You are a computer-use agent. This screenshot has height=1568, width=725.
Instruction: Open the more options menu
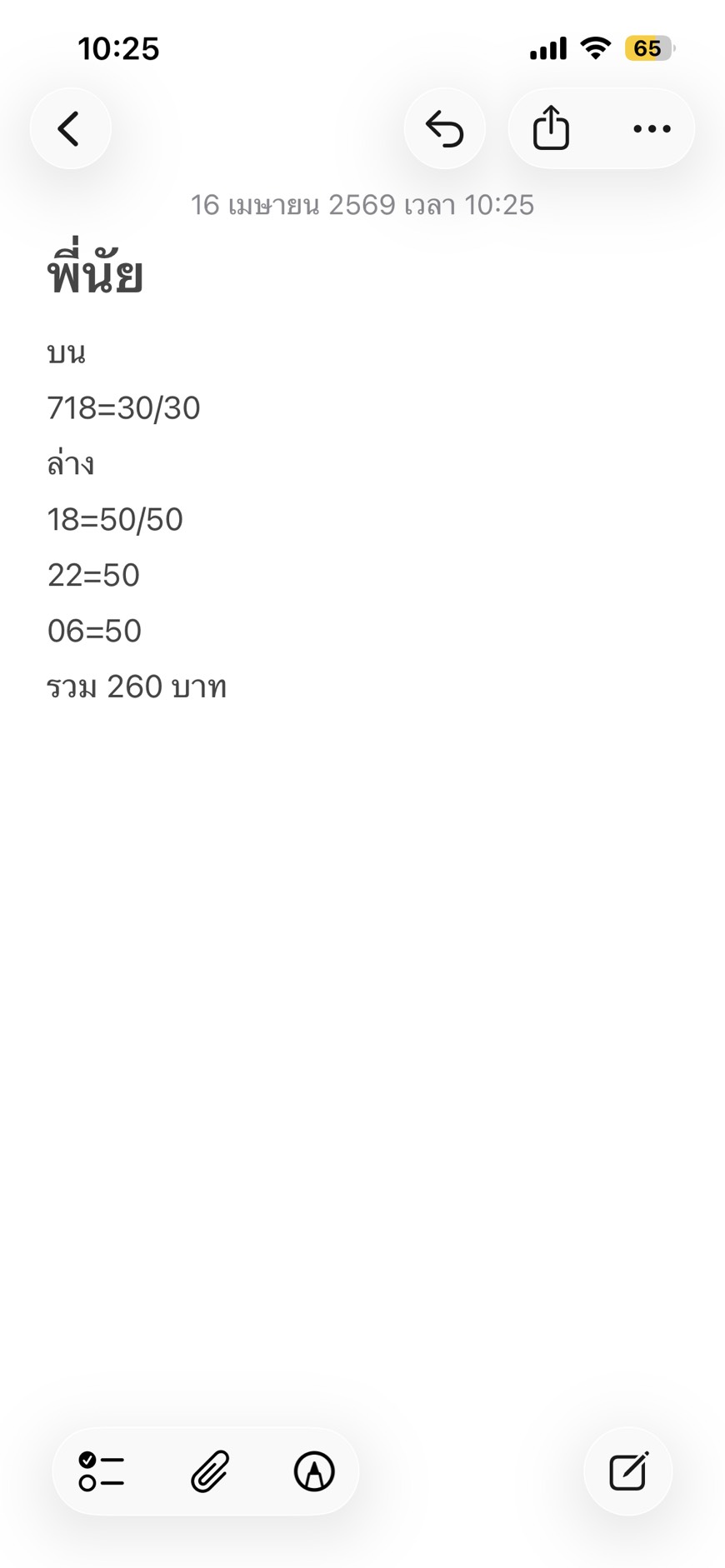pos(652,129)
